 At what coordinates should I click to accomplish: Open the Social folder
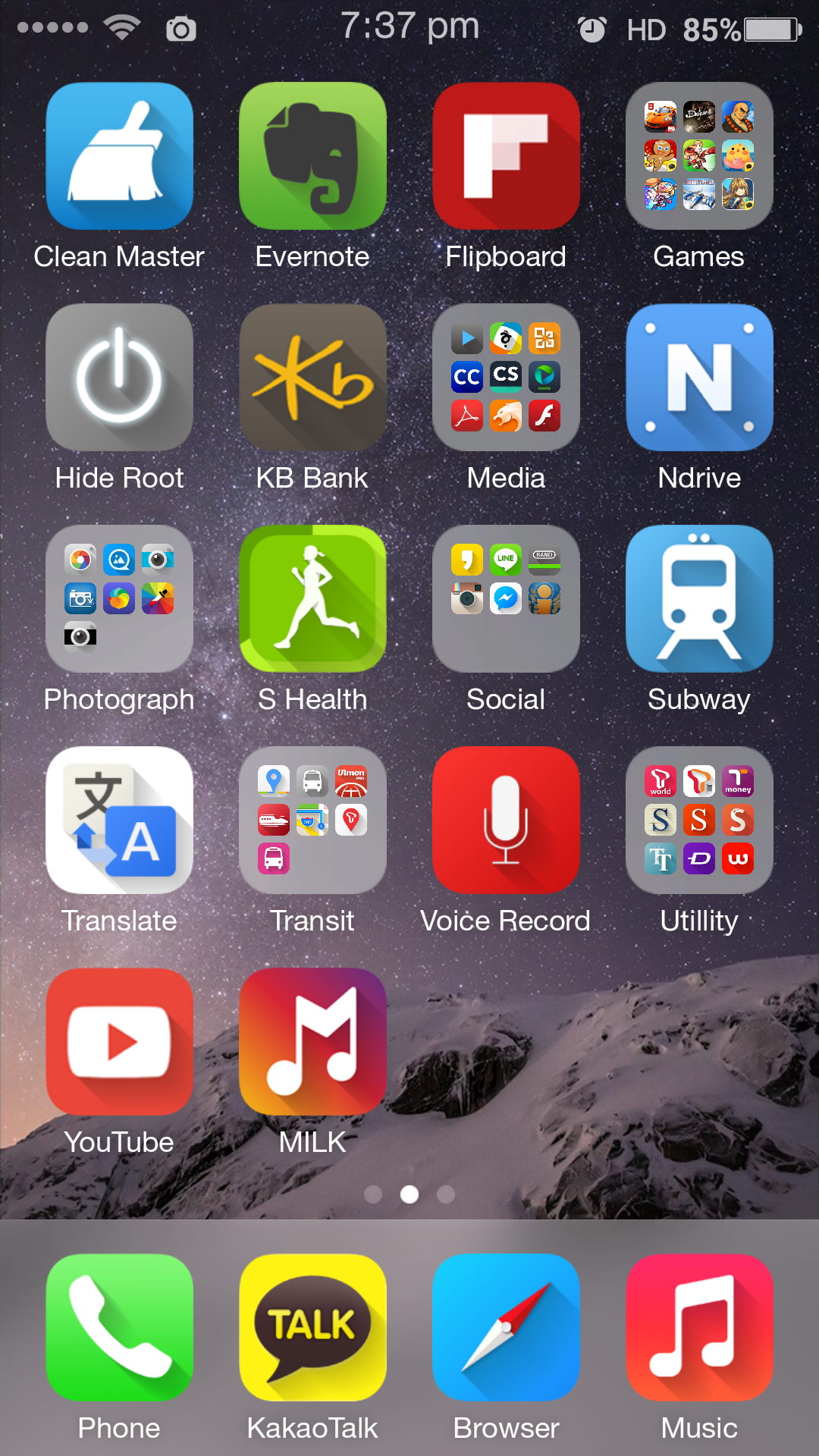click(x=506, y=599)
